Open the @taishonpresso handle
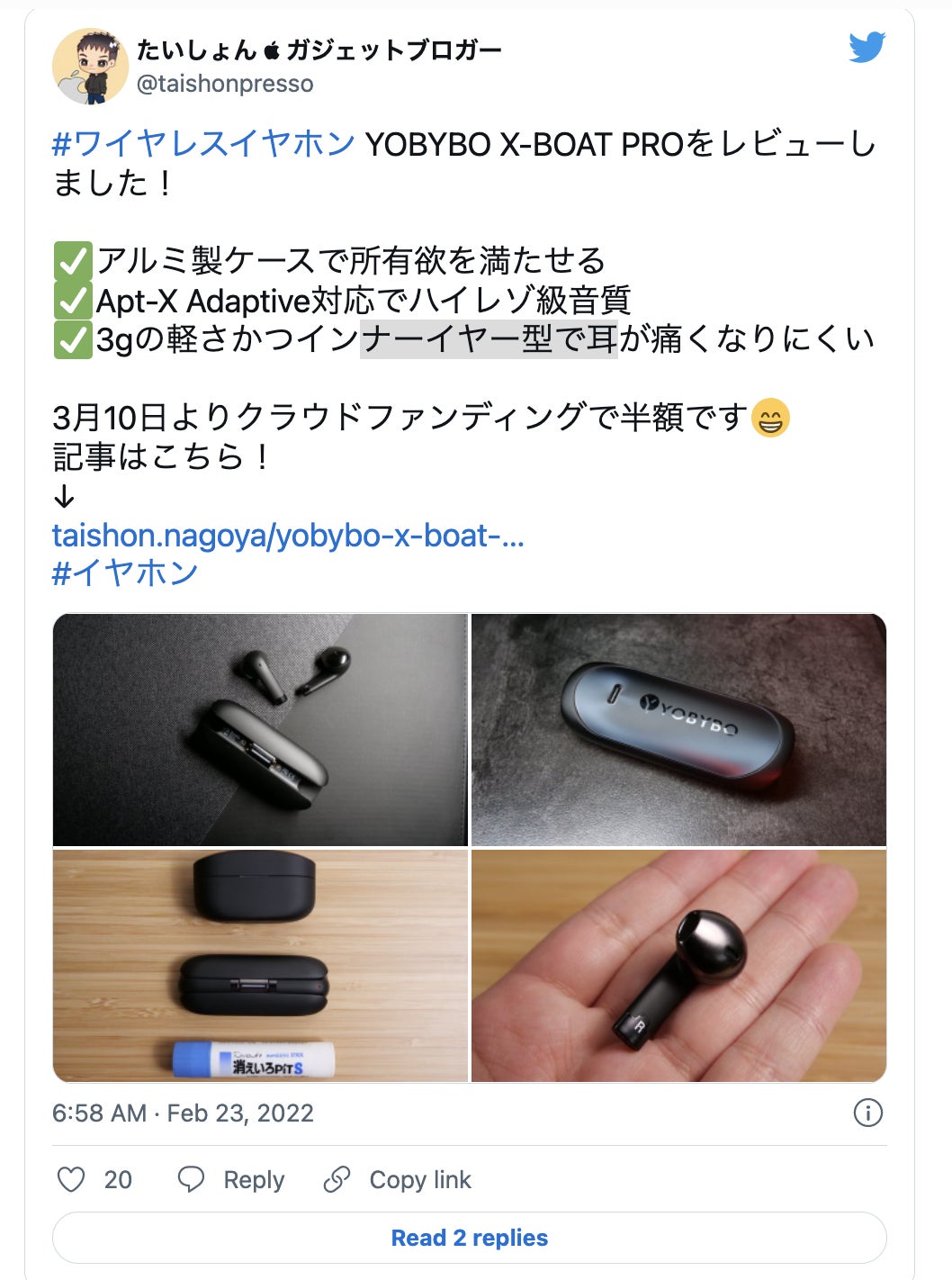Screen dimensions: 952x1280 (x=225, y=84)
